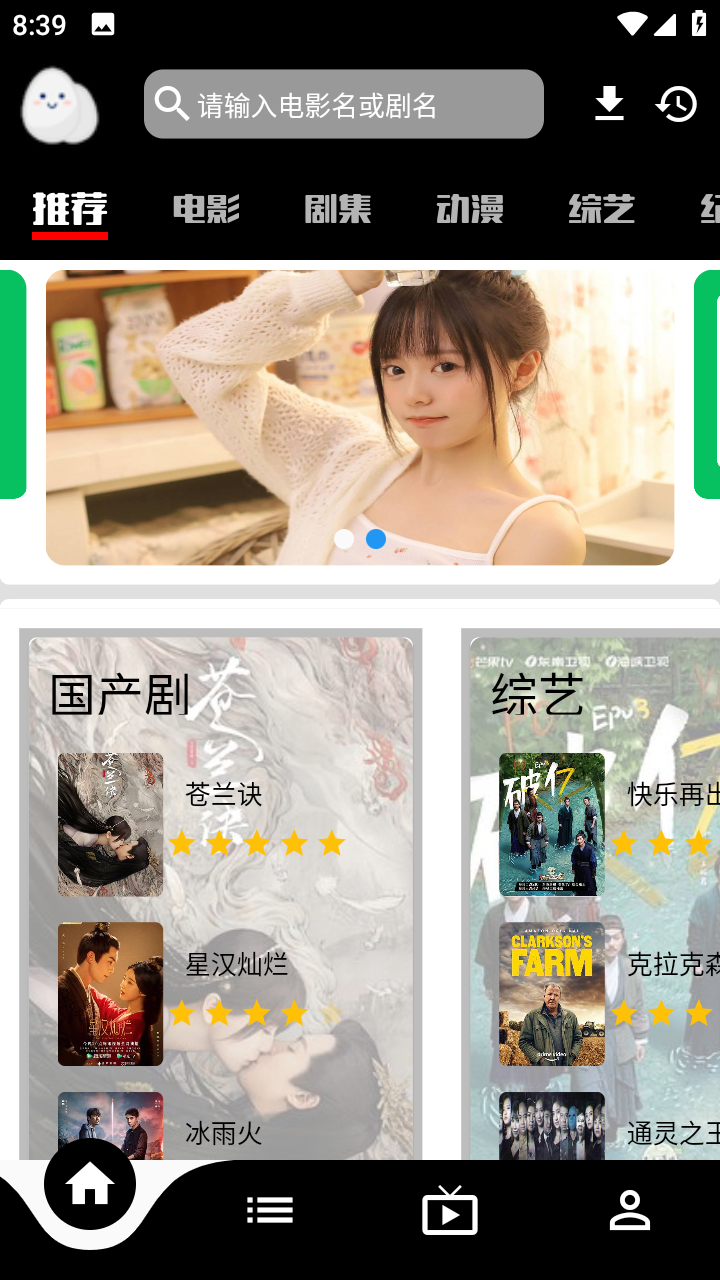Open the 快乐再出发 variety show entry
Image resolution: width=720 pixels, height=1280 pixels.
(552, 824)
